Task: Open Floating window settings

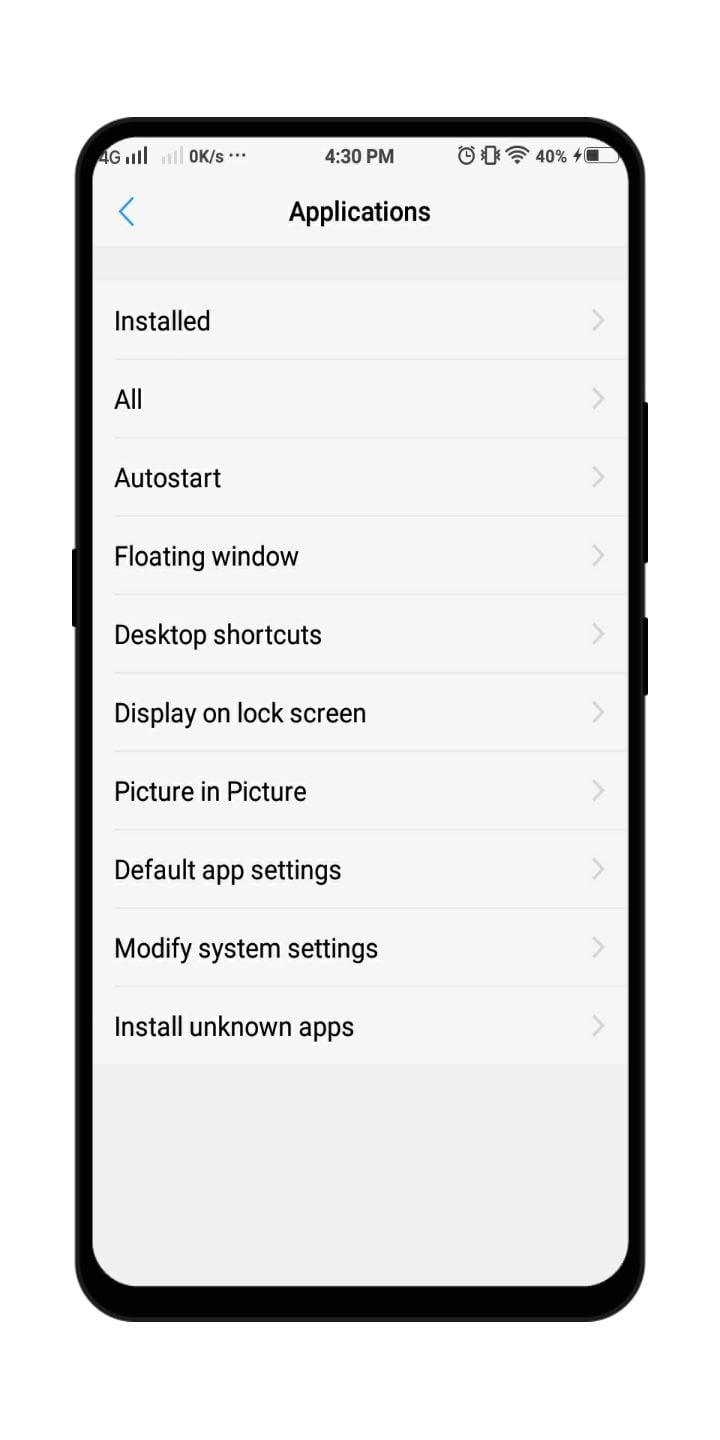Action: [x=360, y=556]
